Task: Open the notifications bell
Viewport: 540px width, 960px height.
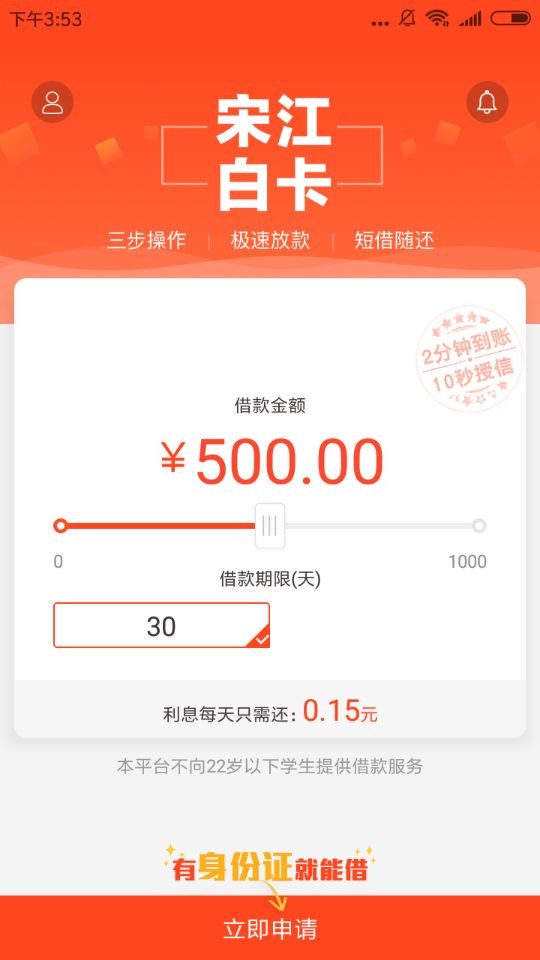Action: click(487, 102)
